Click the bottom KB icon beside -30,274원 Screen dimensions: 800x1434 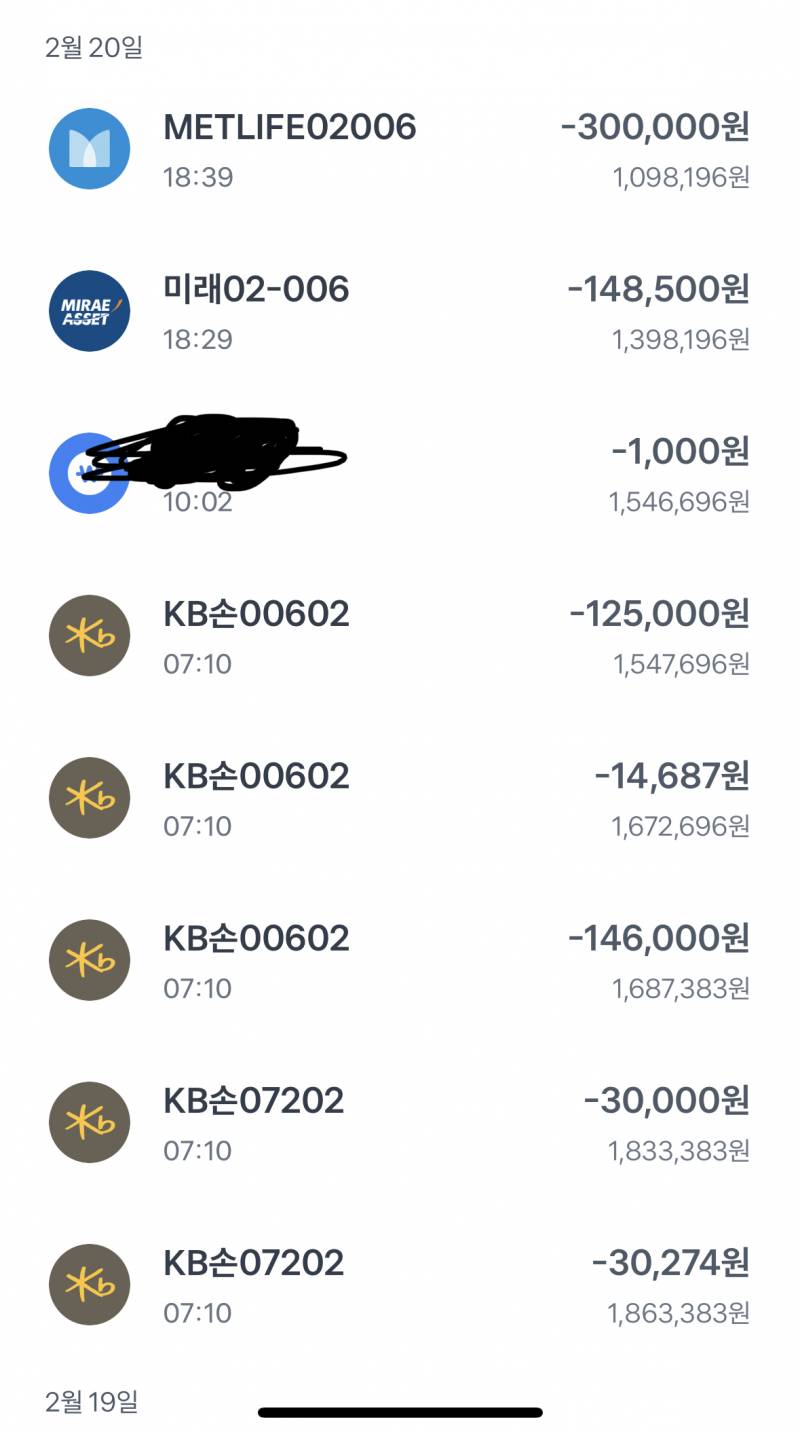coord(88,1285)
